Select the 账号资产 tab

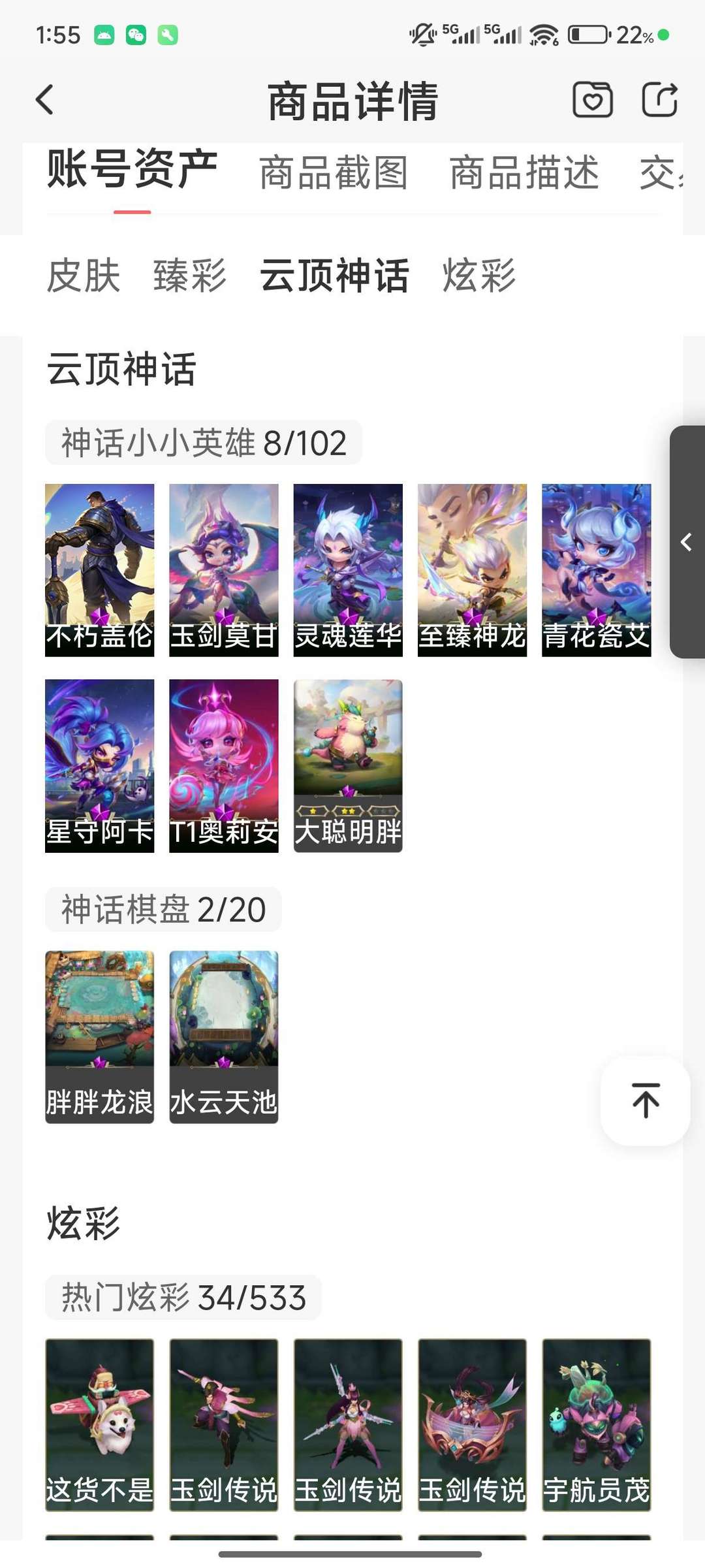[132, 170]
